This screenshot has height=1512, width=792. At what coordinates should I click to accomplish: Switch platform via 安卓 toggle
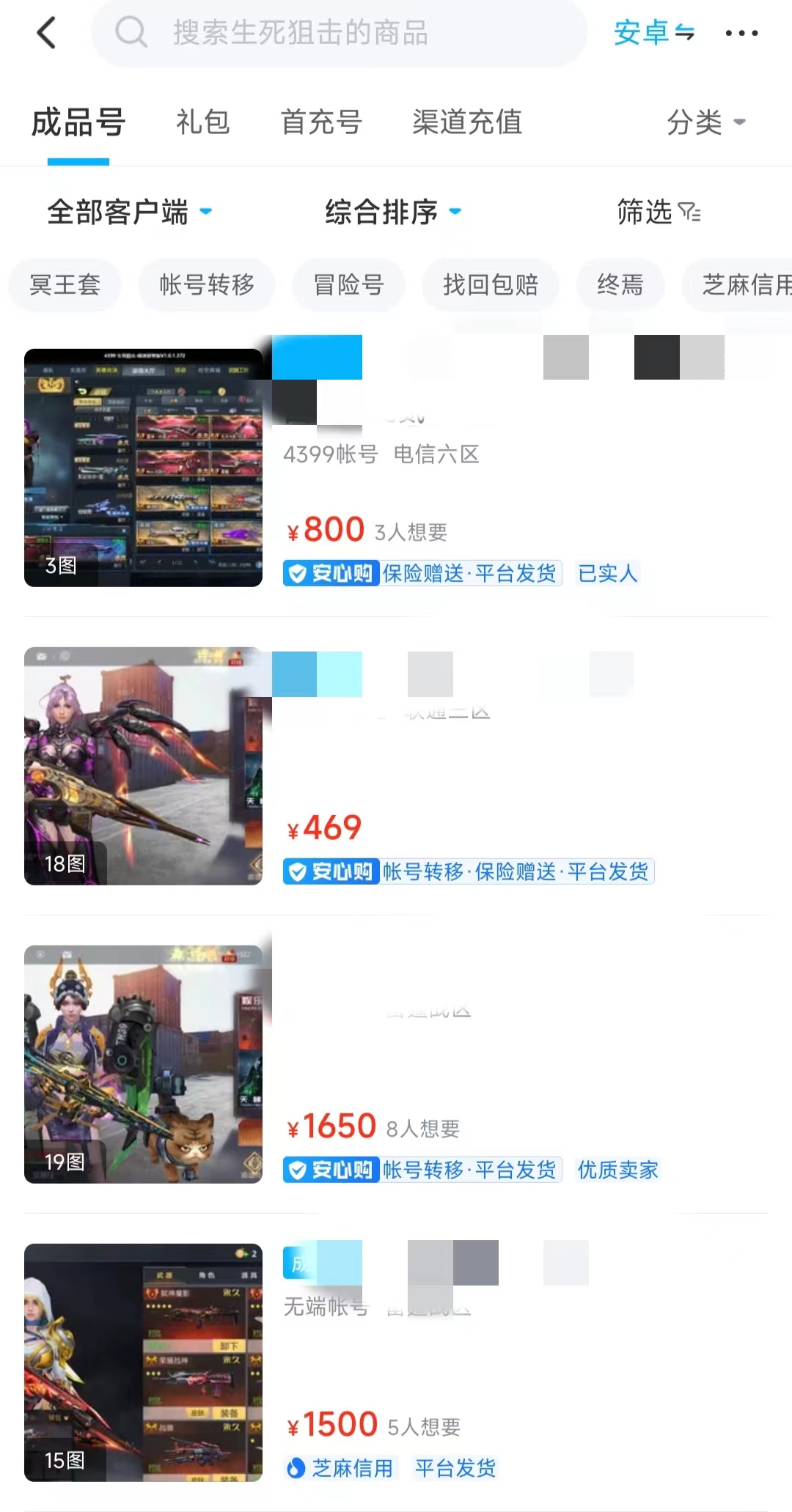(x=653, y=33)
